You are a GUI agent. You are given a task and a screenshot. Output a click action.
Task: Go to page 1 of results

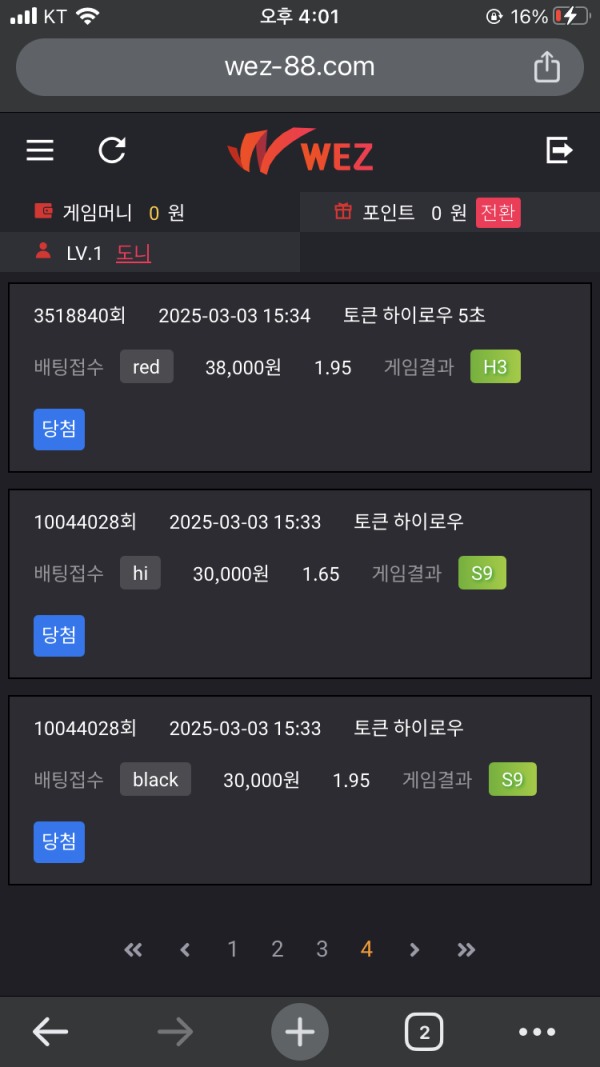pos(232,949)
